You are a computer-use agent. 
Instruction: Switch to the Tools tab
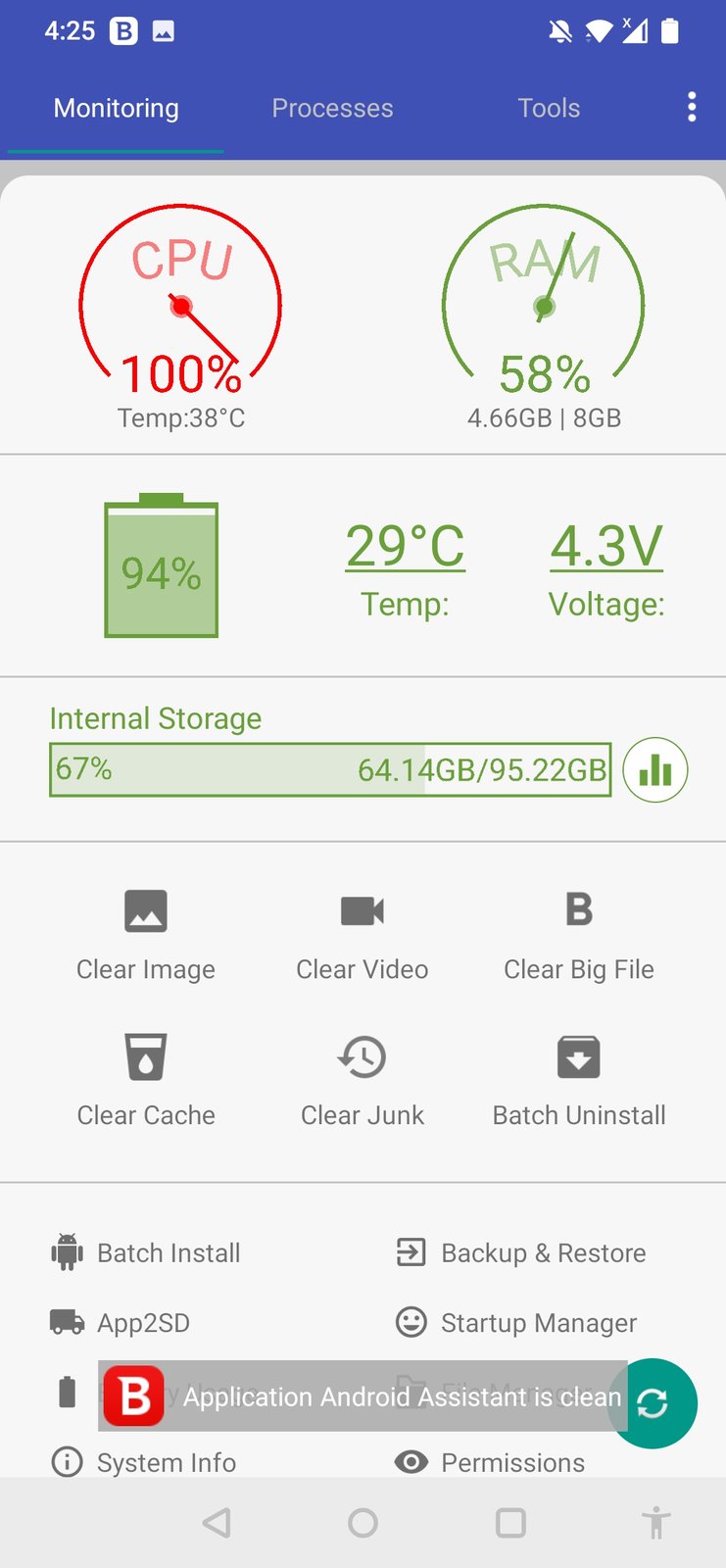tap(549, 108)
